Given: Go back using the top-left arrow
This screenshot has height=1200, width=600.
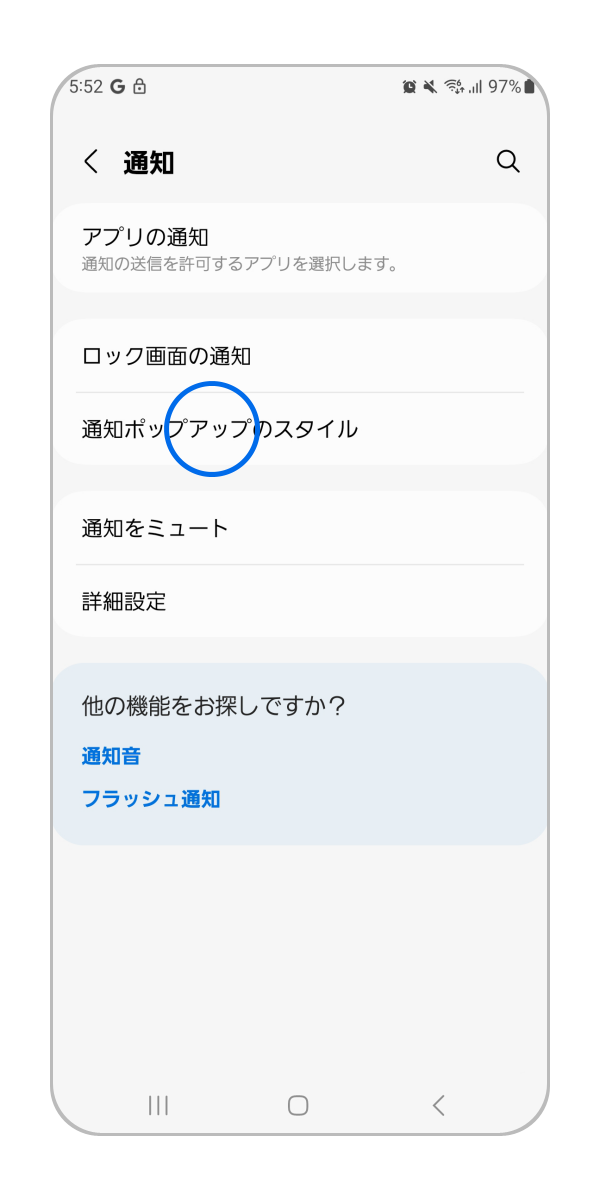Looking at the screenshot, I should click(x=91, y=162).
